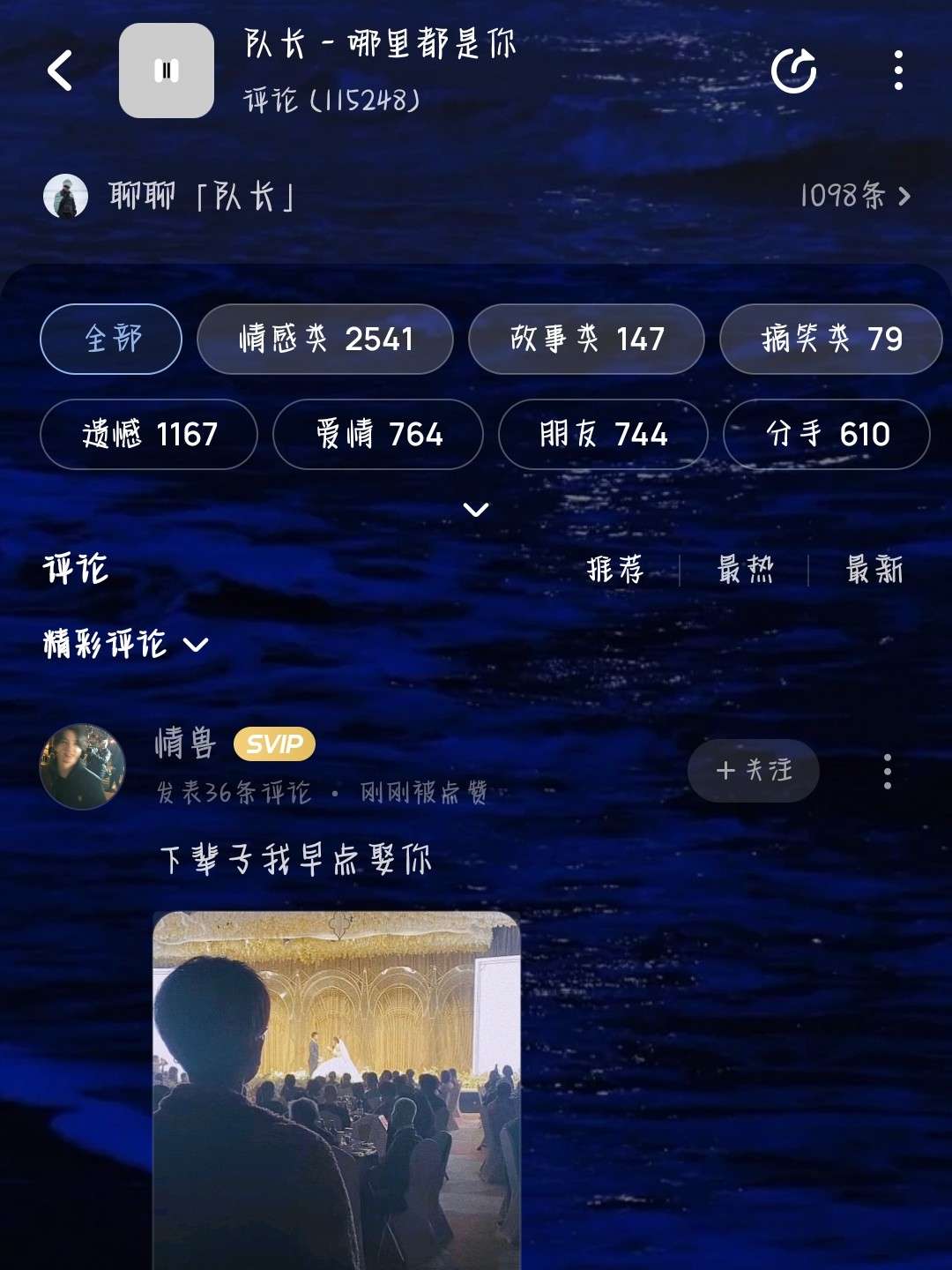
Task: Select the 全部 filter chip
Action: pyautogui.click(x=111, y=339)
